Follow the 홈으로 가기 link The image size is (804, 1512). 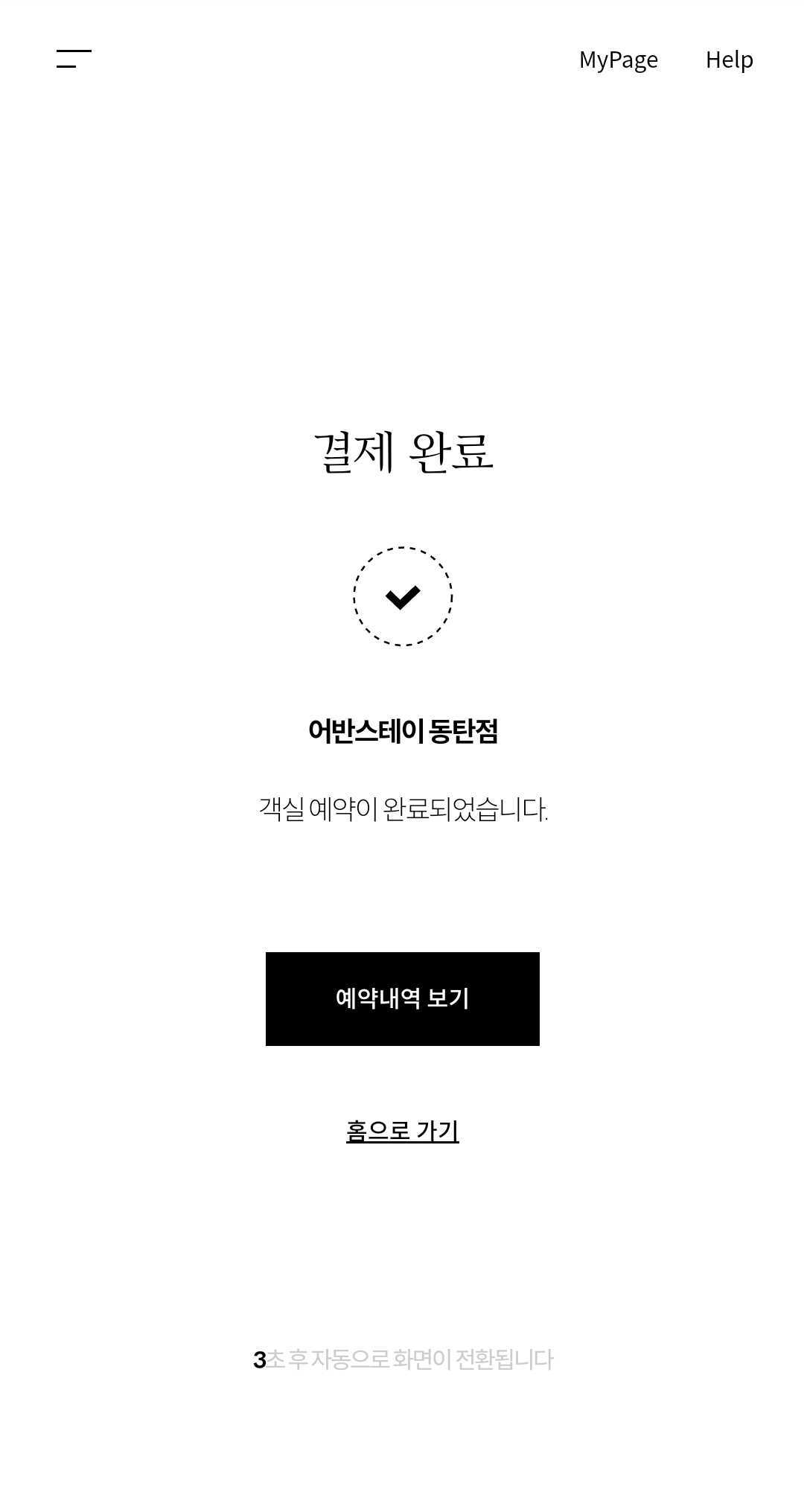[x=402, y=1131]
